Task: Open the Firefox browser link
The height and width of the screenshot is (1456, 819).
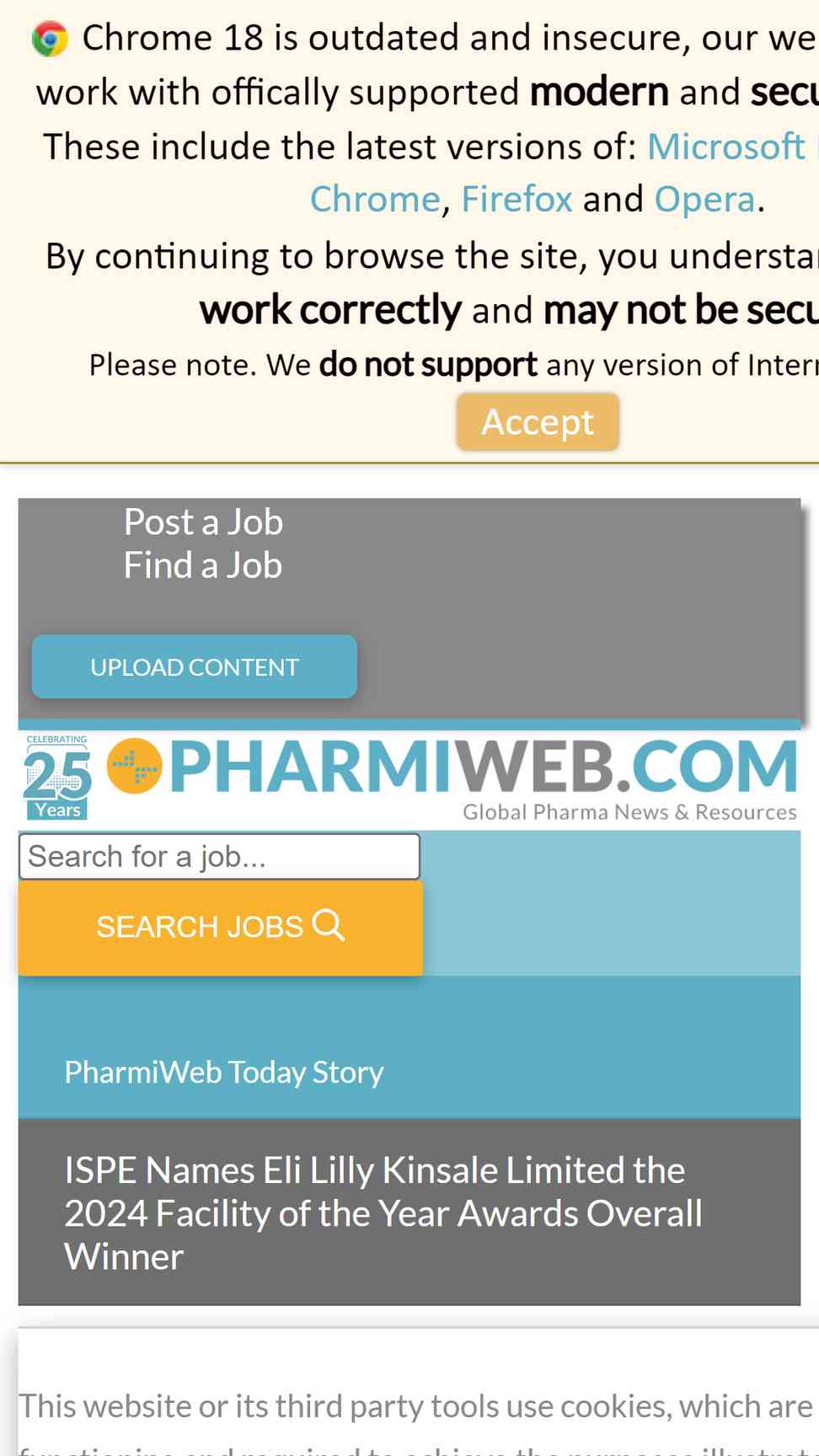Action: tap(517, 200)
